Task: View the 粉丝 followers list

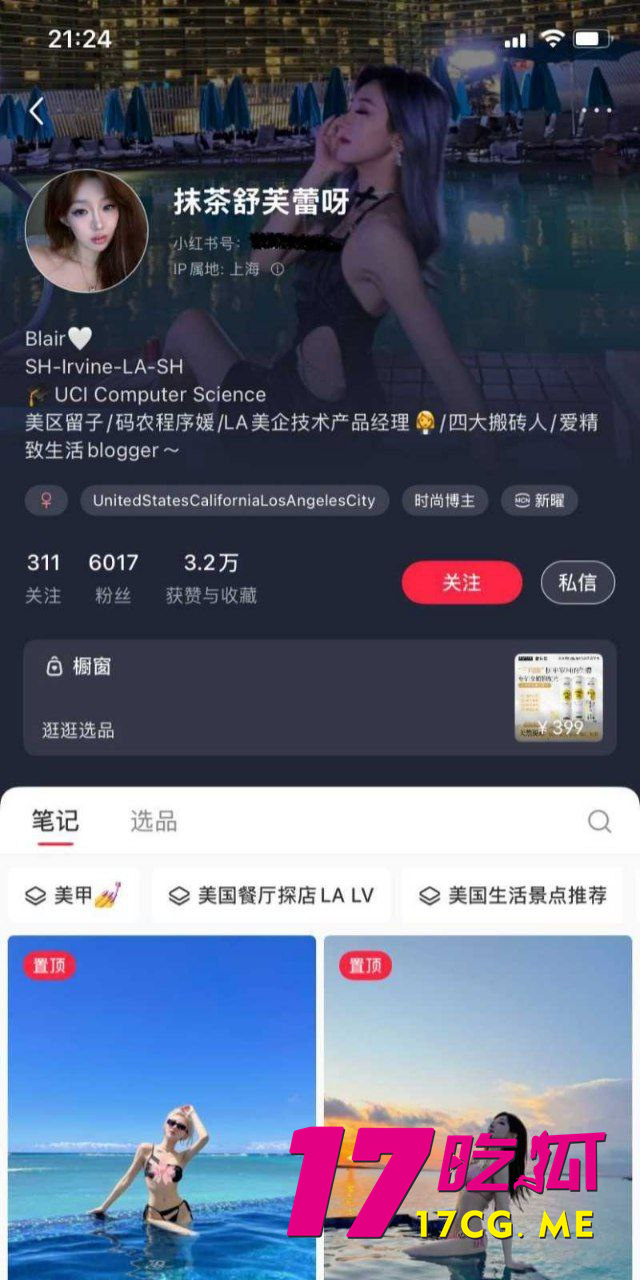Action: point(113,578)
